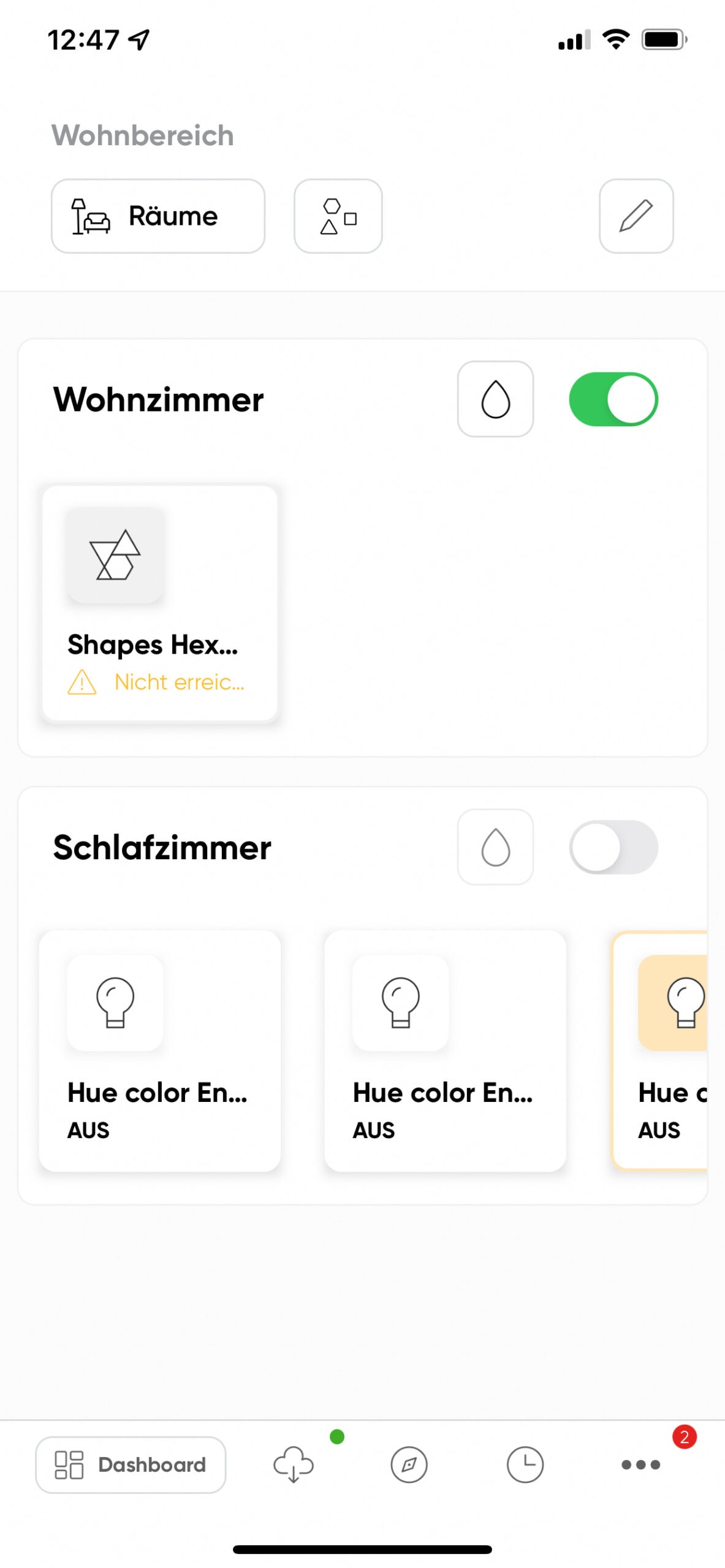Switch to the shapes grouping view
Image resolution: width=725 pixels, height=1568 pixels.
(338, 216)
